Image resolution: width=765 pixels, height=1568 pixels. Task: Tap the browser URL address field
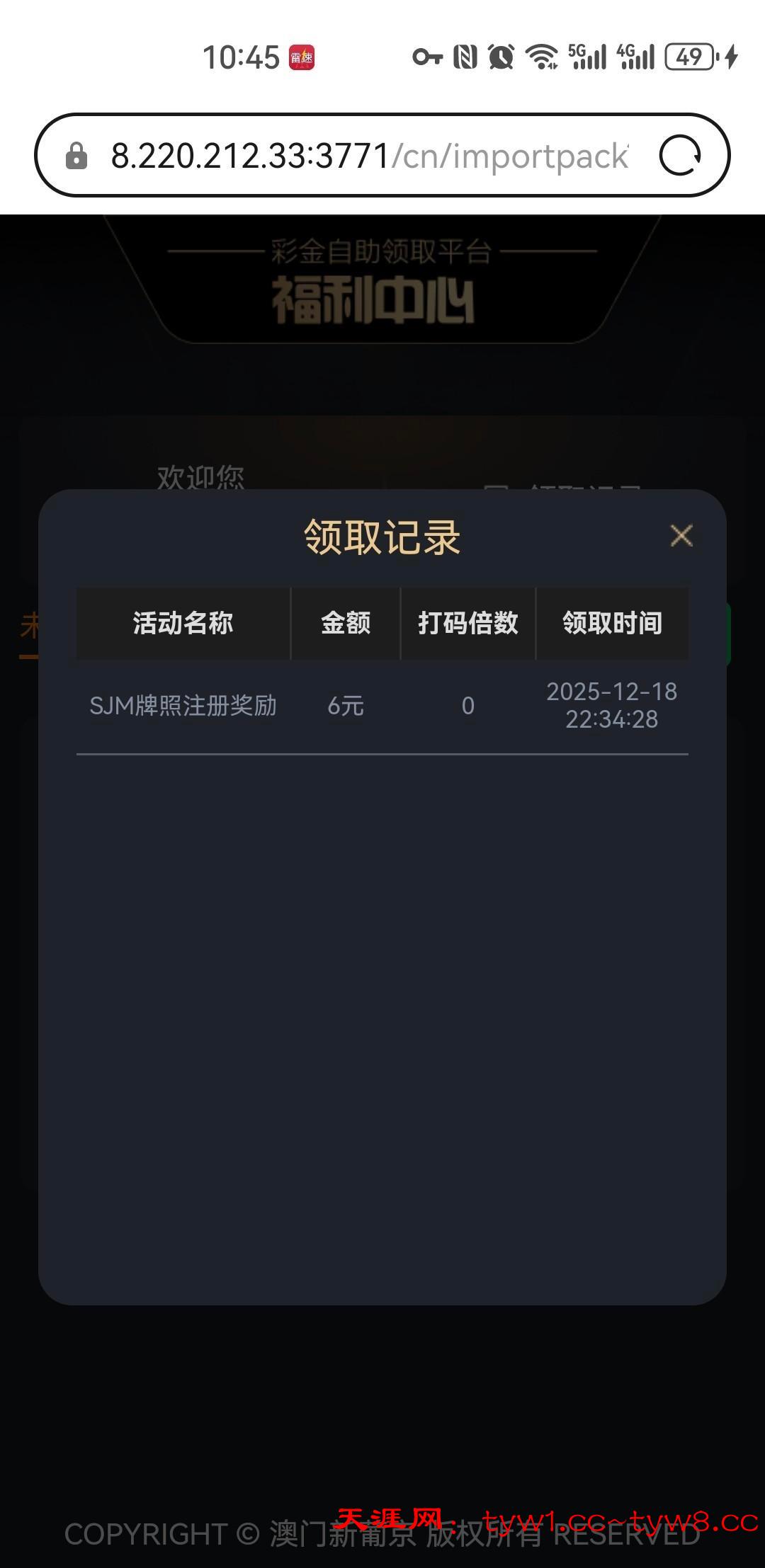(368, 156)
